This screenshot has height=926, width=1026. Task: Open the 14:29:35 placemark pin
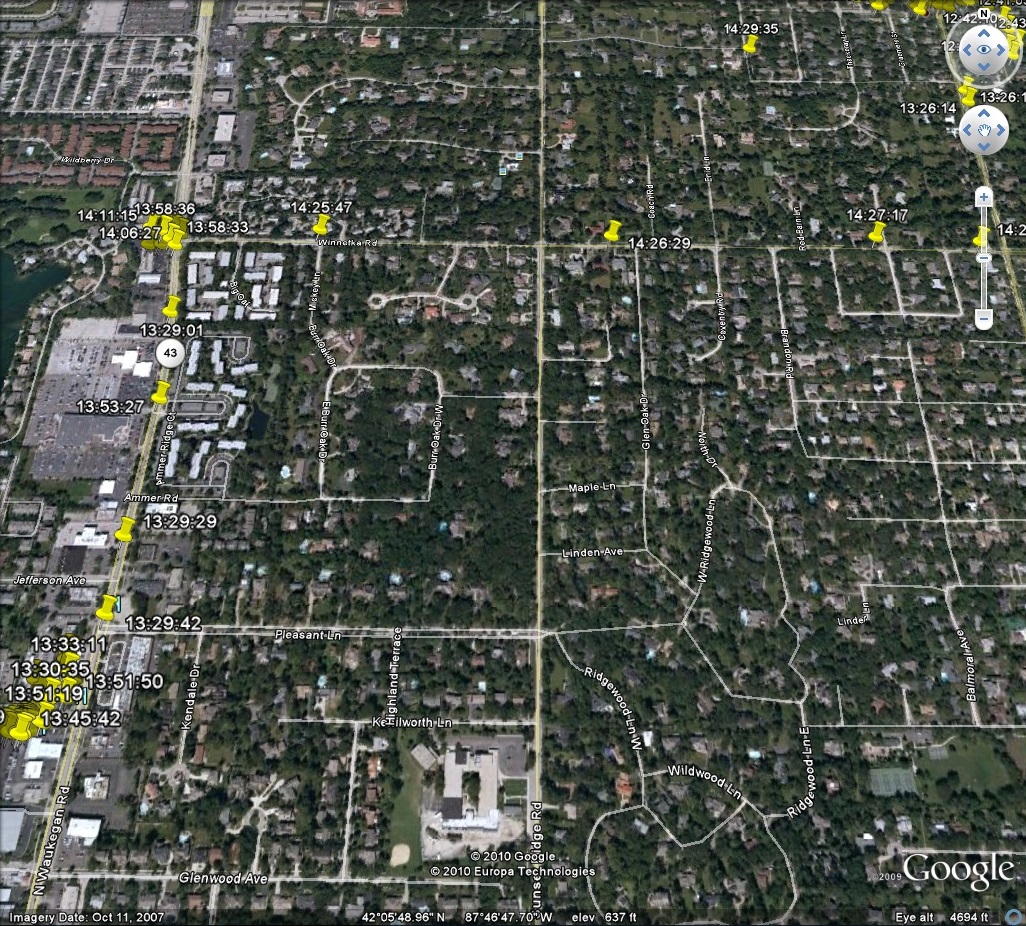point(750,44)
